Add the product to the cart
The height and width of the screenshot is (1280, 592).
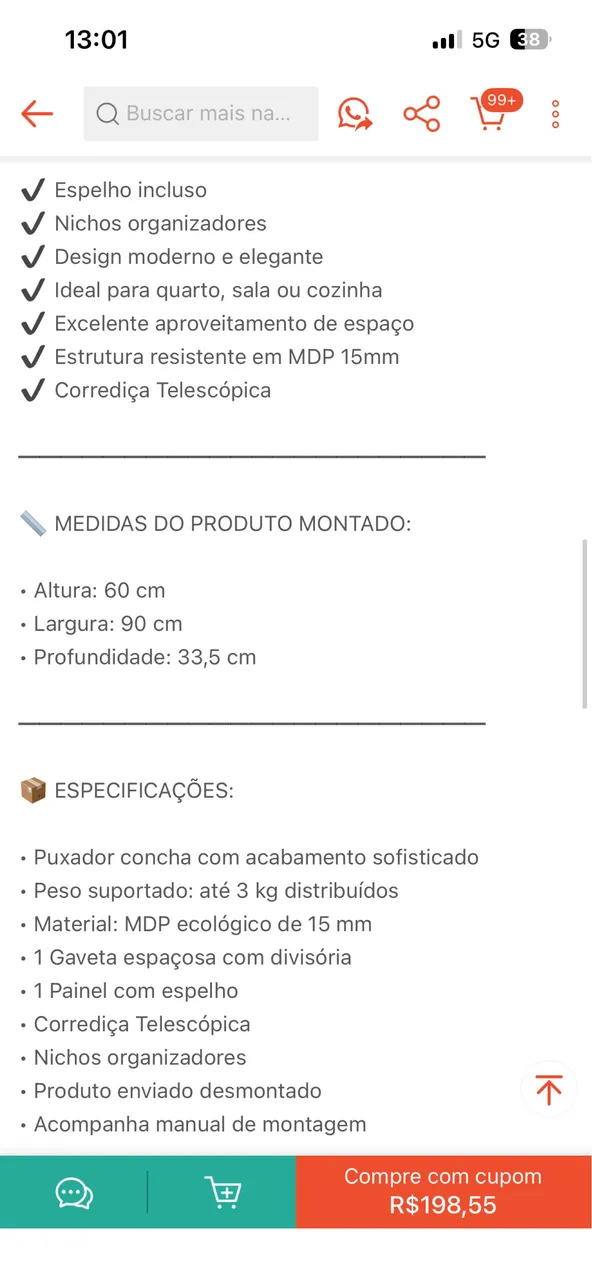pos(222,1192)
